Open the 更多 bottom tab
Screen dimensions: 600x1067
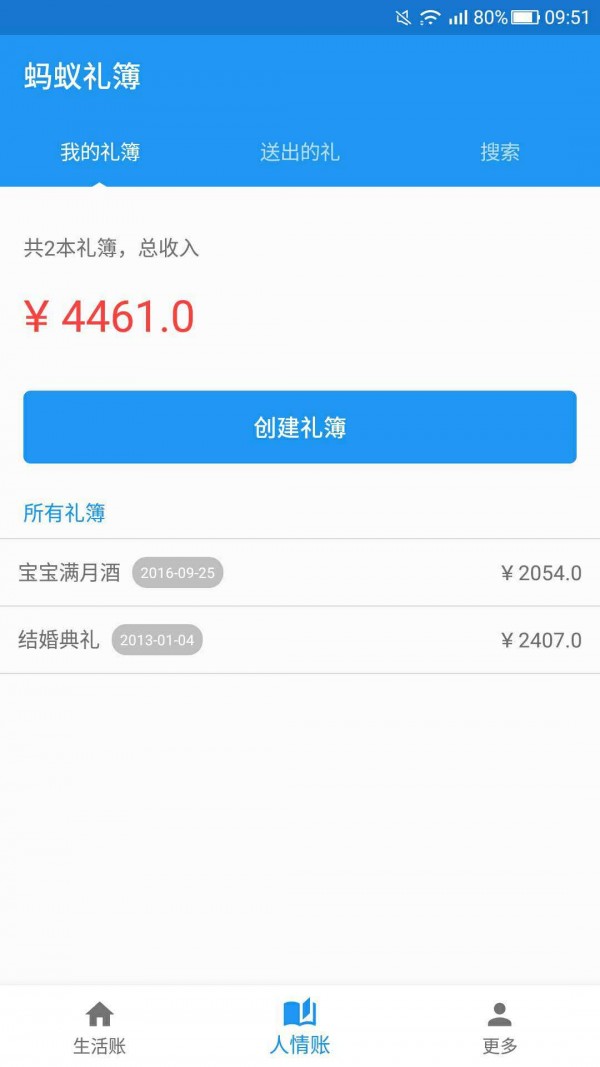[x=500, y=1027]
